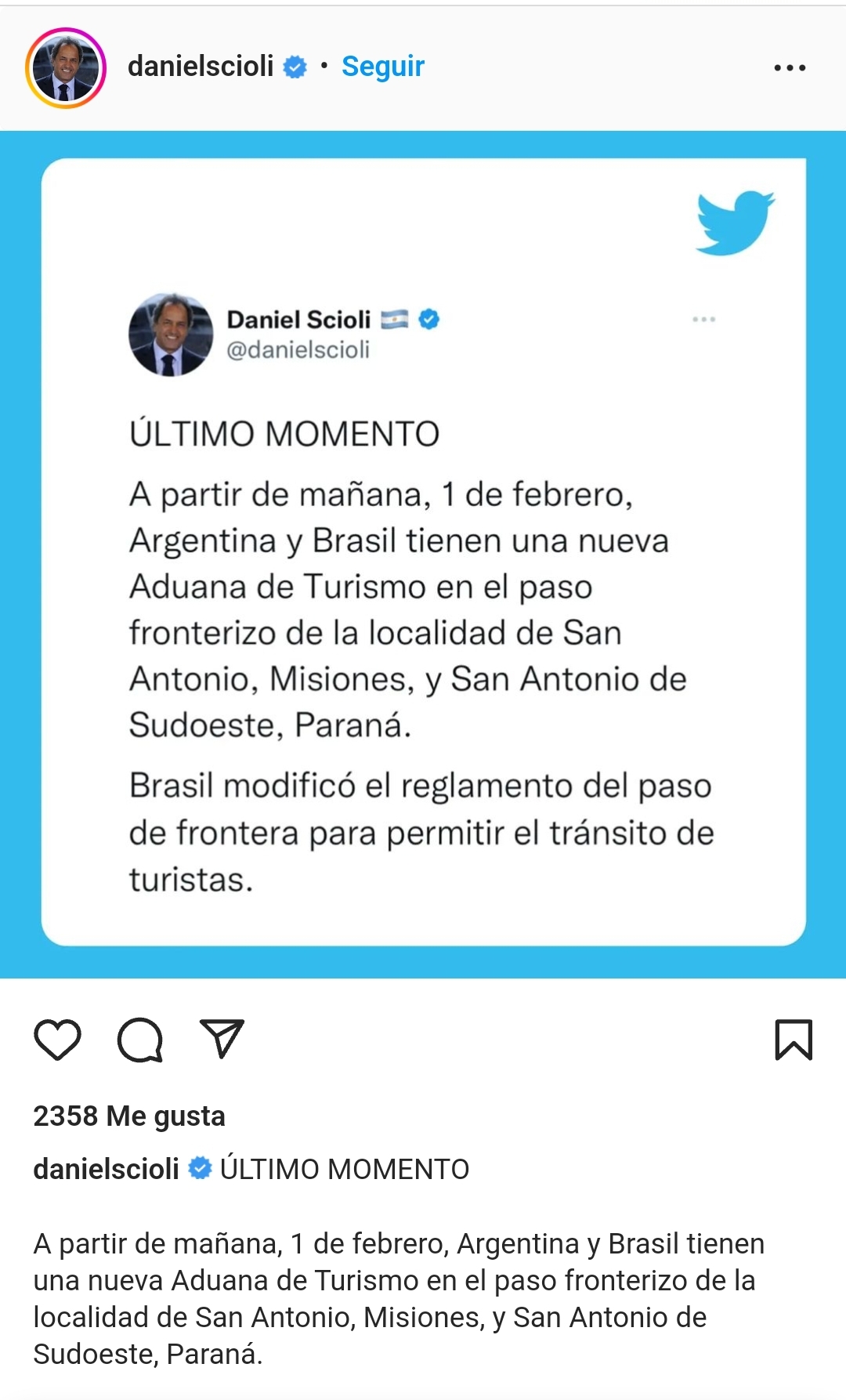The image size is (846, 1400).
Task: Open comments with the speech bubble icon
Action: pyautogui.click(x=140, y=1040)
